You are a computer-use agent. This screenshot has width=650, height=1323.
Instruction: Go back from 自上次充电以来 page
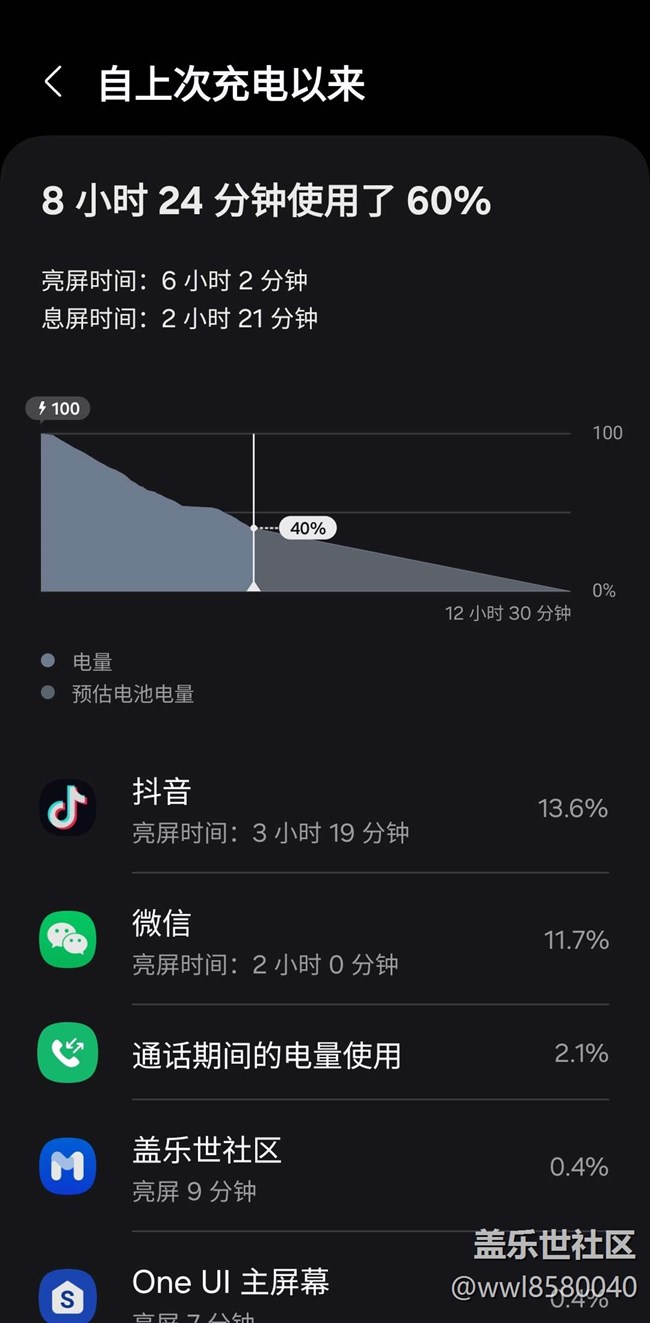pyautogui.click(x=54, y=83)
